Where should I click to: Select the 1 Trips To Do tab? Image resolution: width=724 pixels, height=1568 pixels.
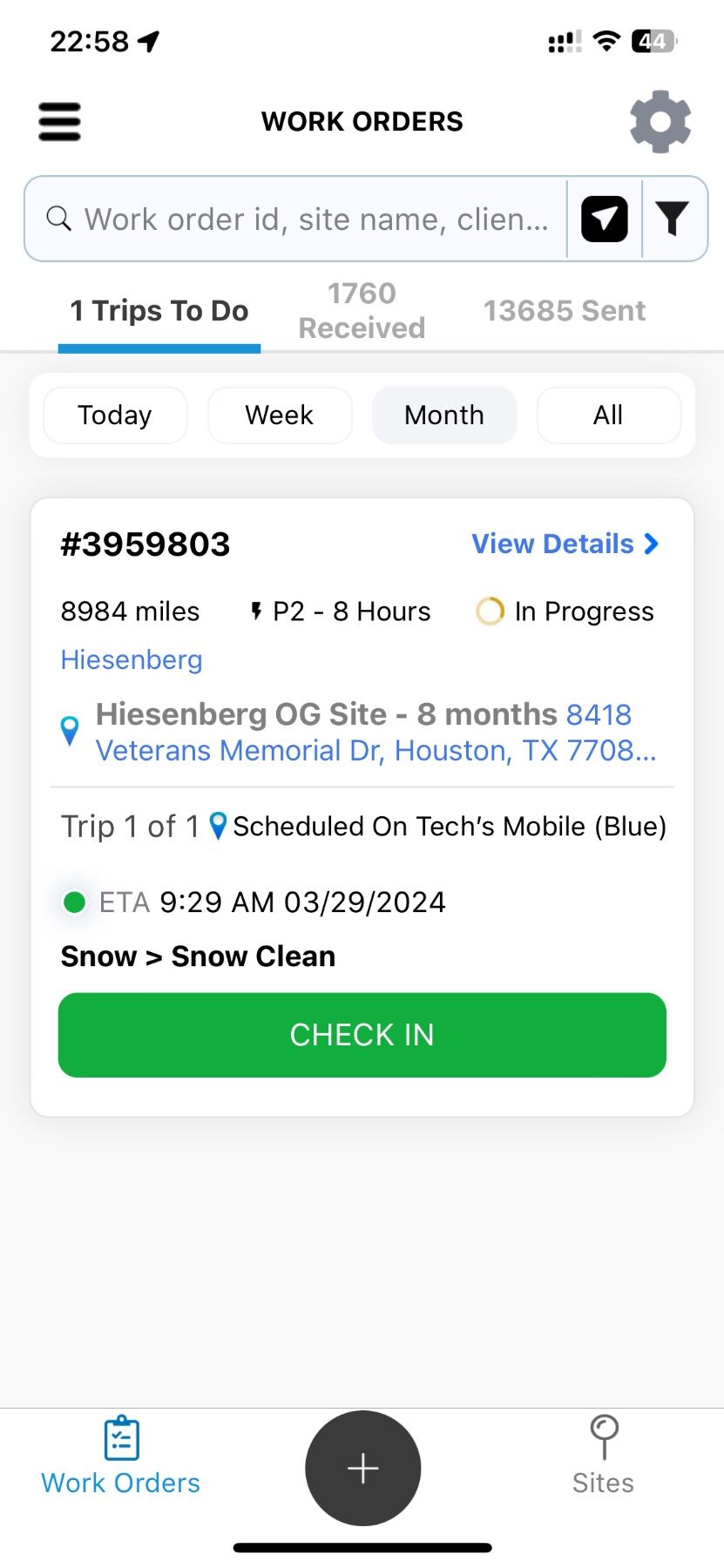click(159, 311)
